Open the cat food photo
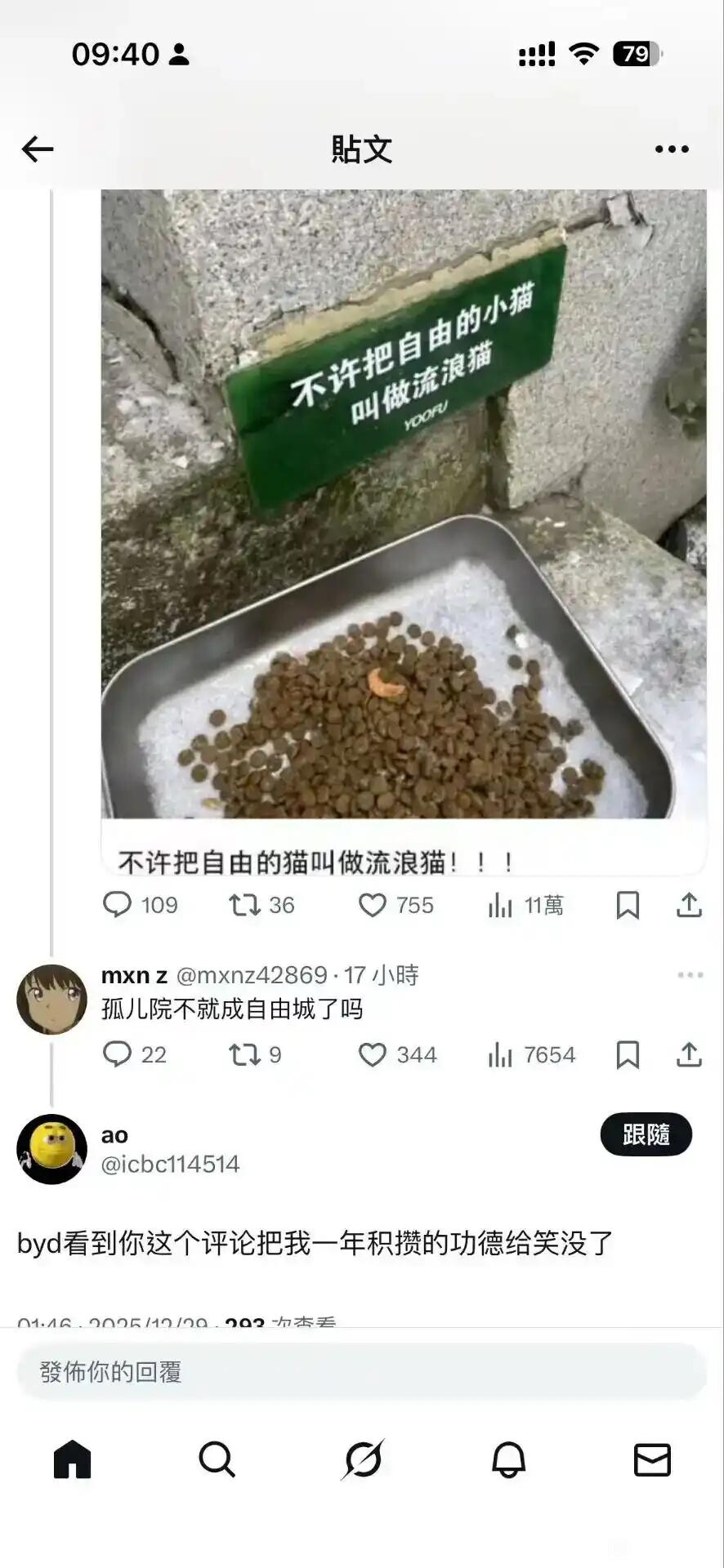Viewport: 724px width, 1568px height. pos(404,503)
